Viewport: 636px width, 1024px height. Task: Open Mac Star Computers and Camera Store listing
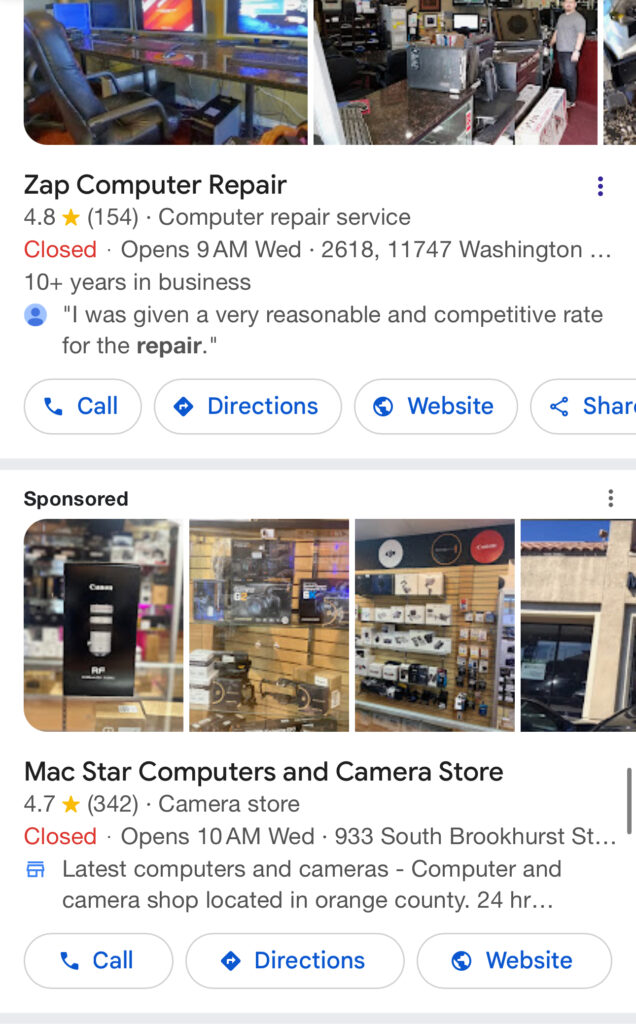point(263,772)
